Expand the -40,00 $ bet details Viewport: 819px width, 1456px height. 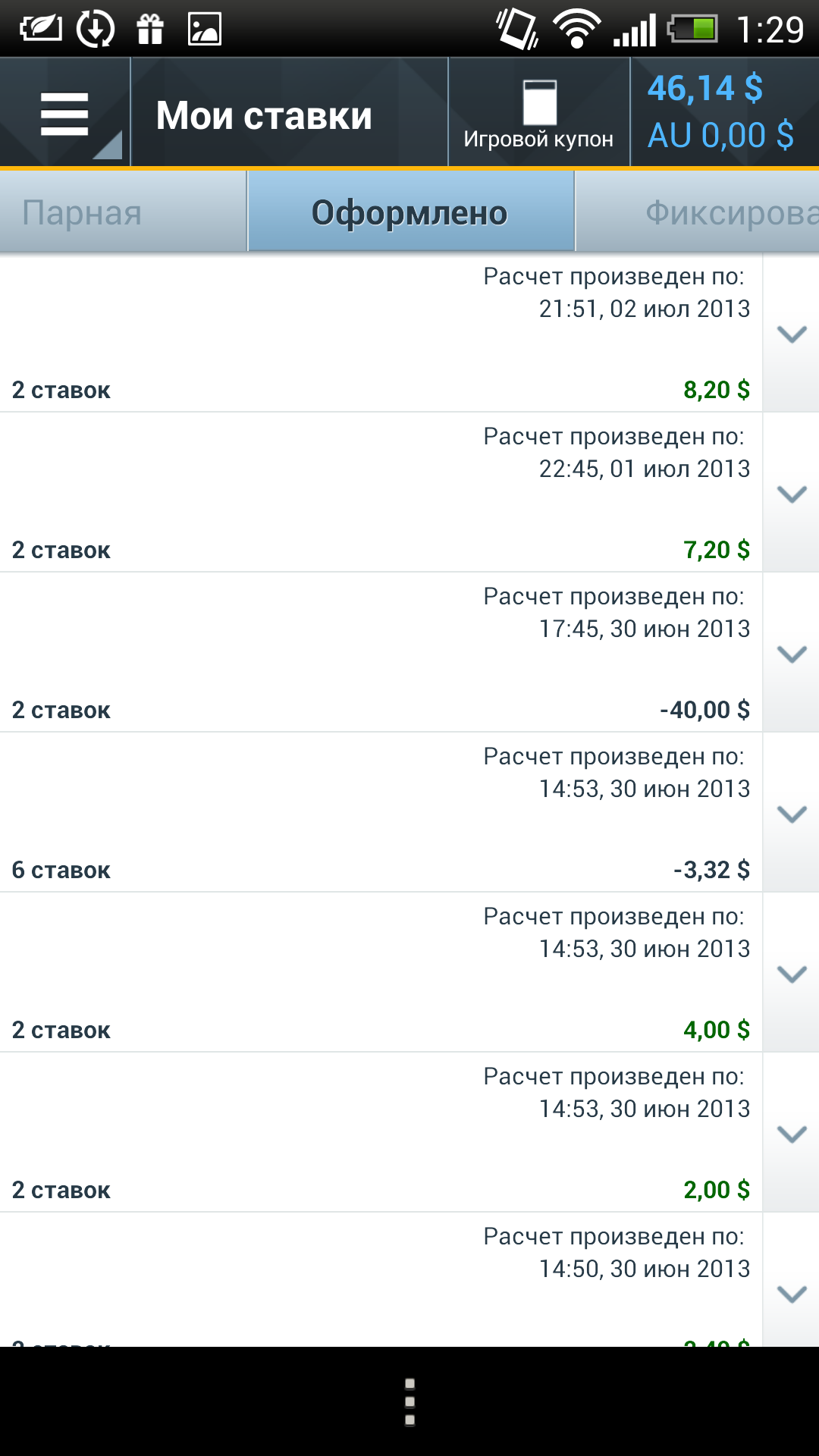(x=791, y=653)
